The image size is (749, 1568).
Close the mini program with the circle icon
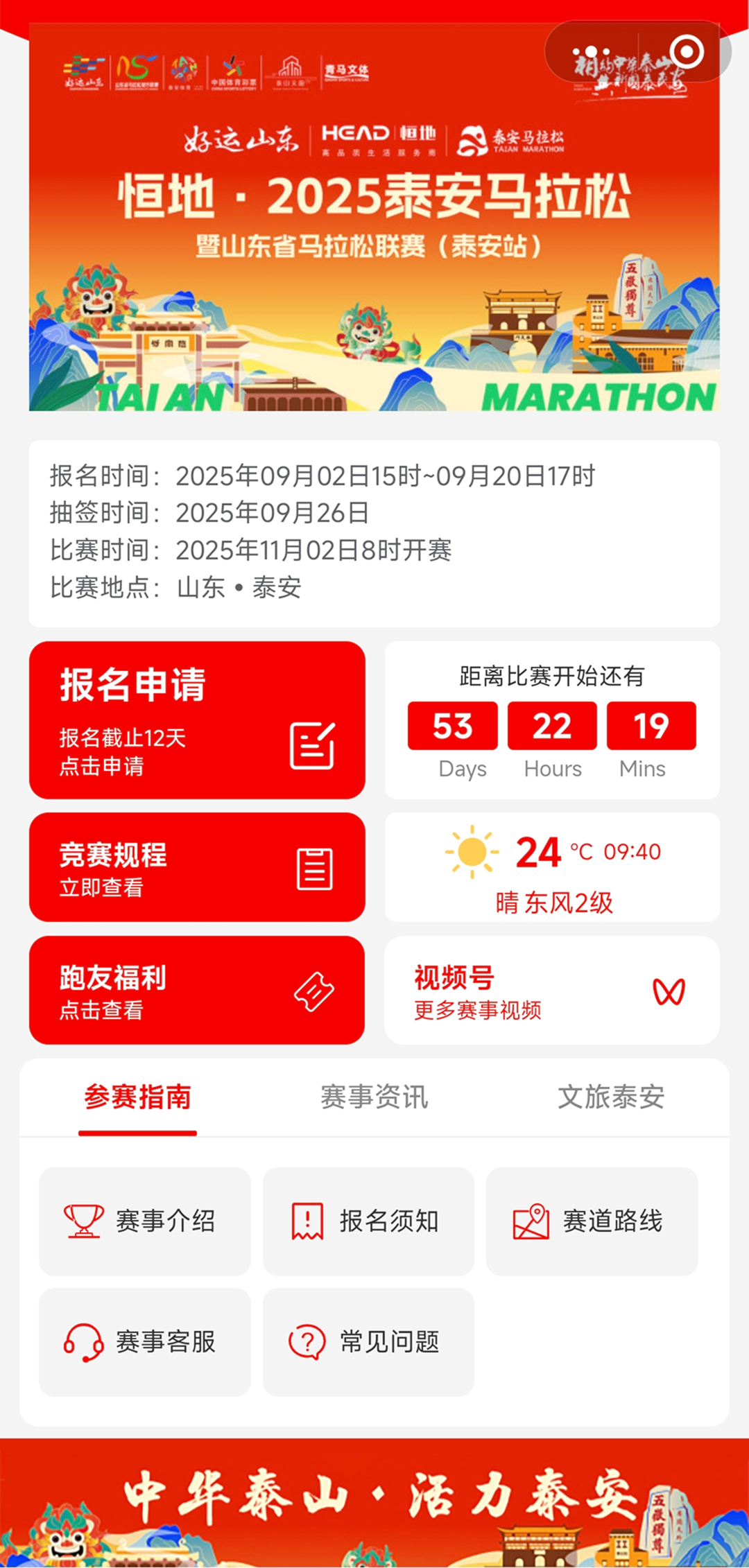pyautogui.click(x=687, y=52)
